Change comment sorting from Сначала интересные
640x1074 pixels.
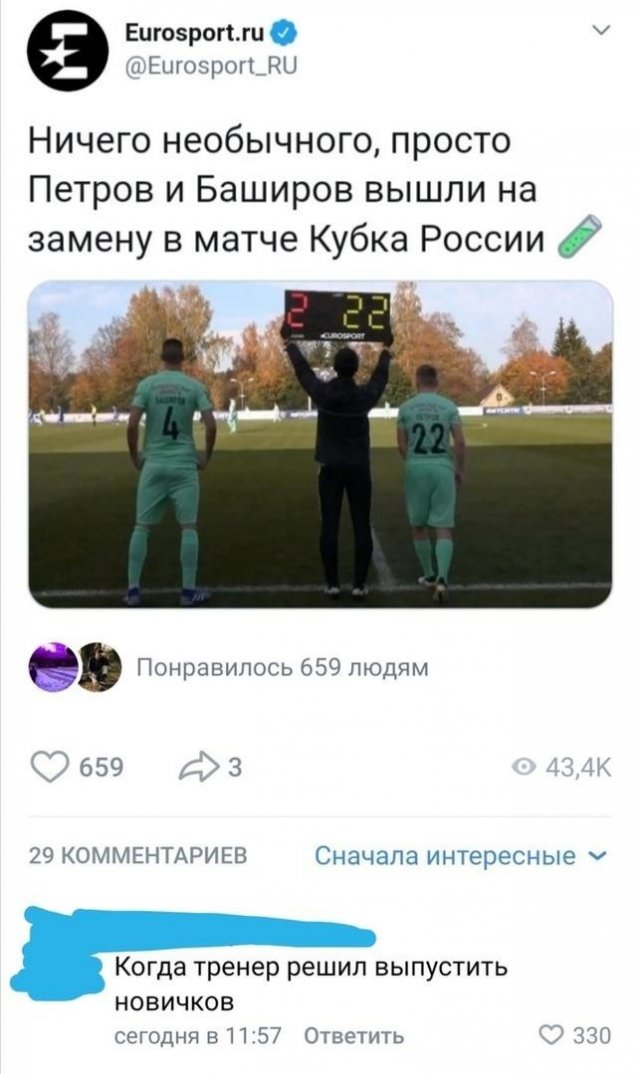coord(460,856)
